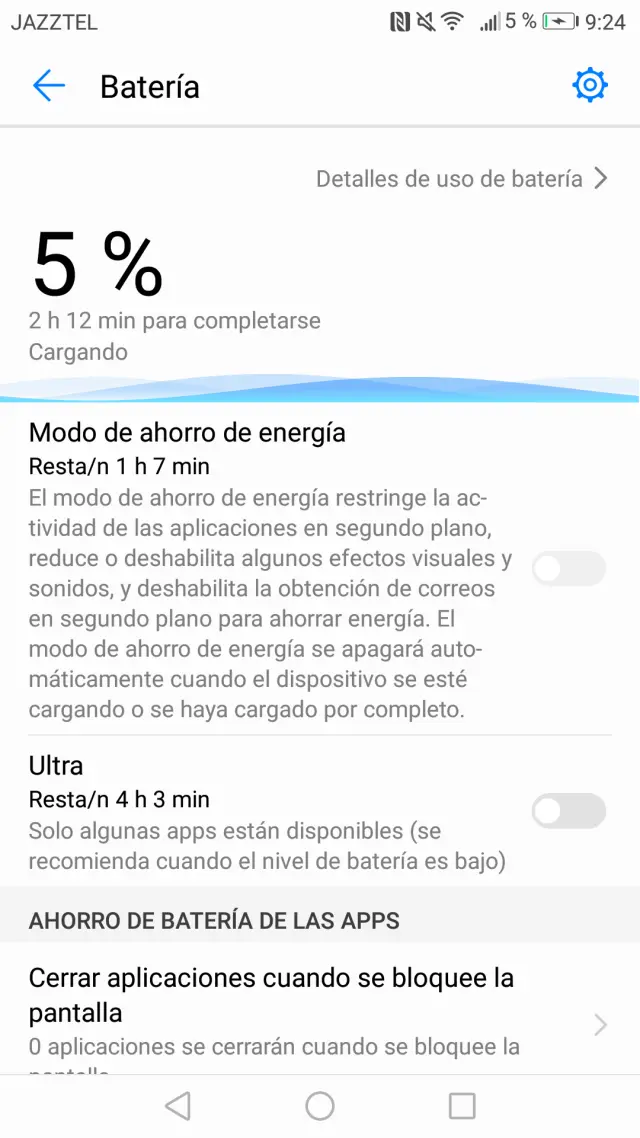Open battery settings gear icon
The width and height of the screenshot is (640, 1138).
[x=590, y=86]
